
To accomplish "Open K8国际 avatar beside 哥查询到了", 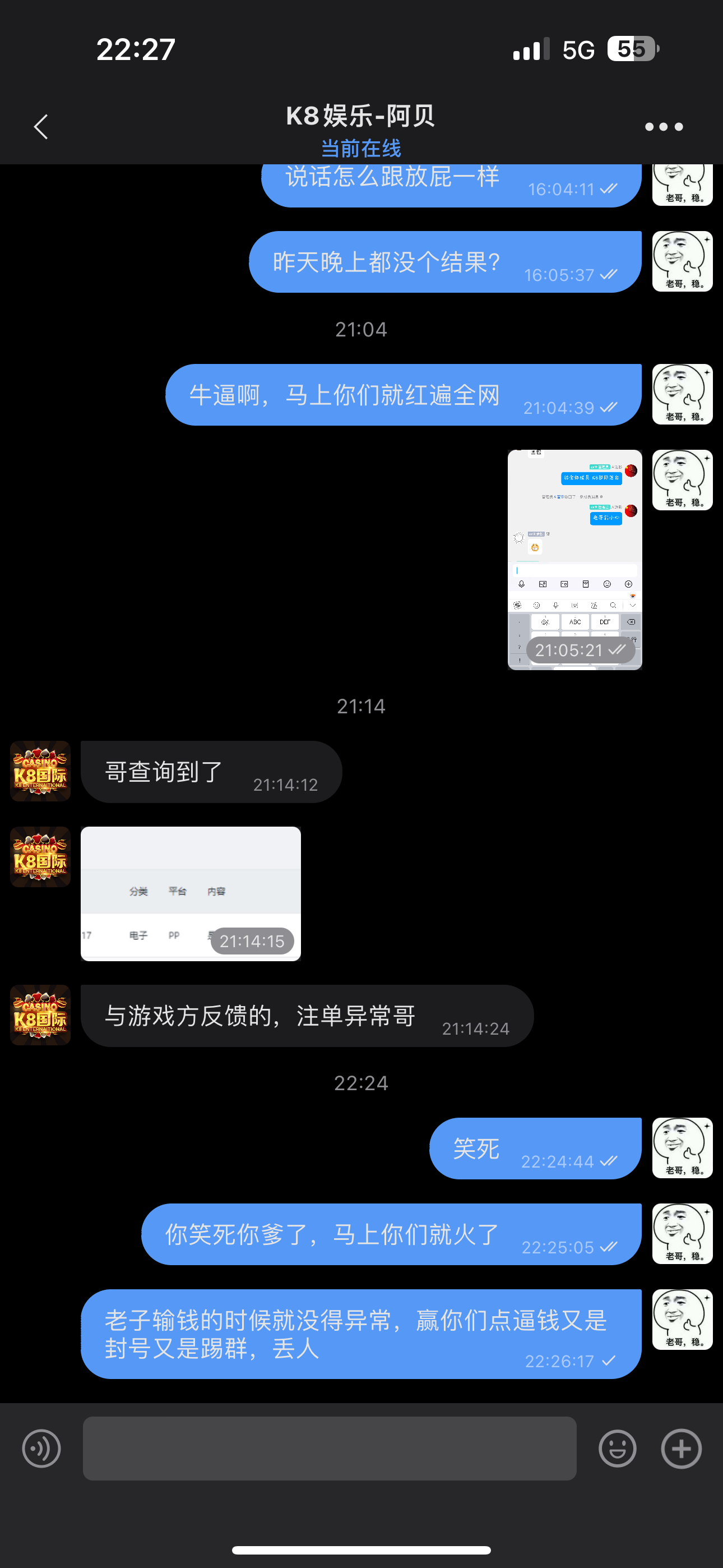I will point(40,771).
